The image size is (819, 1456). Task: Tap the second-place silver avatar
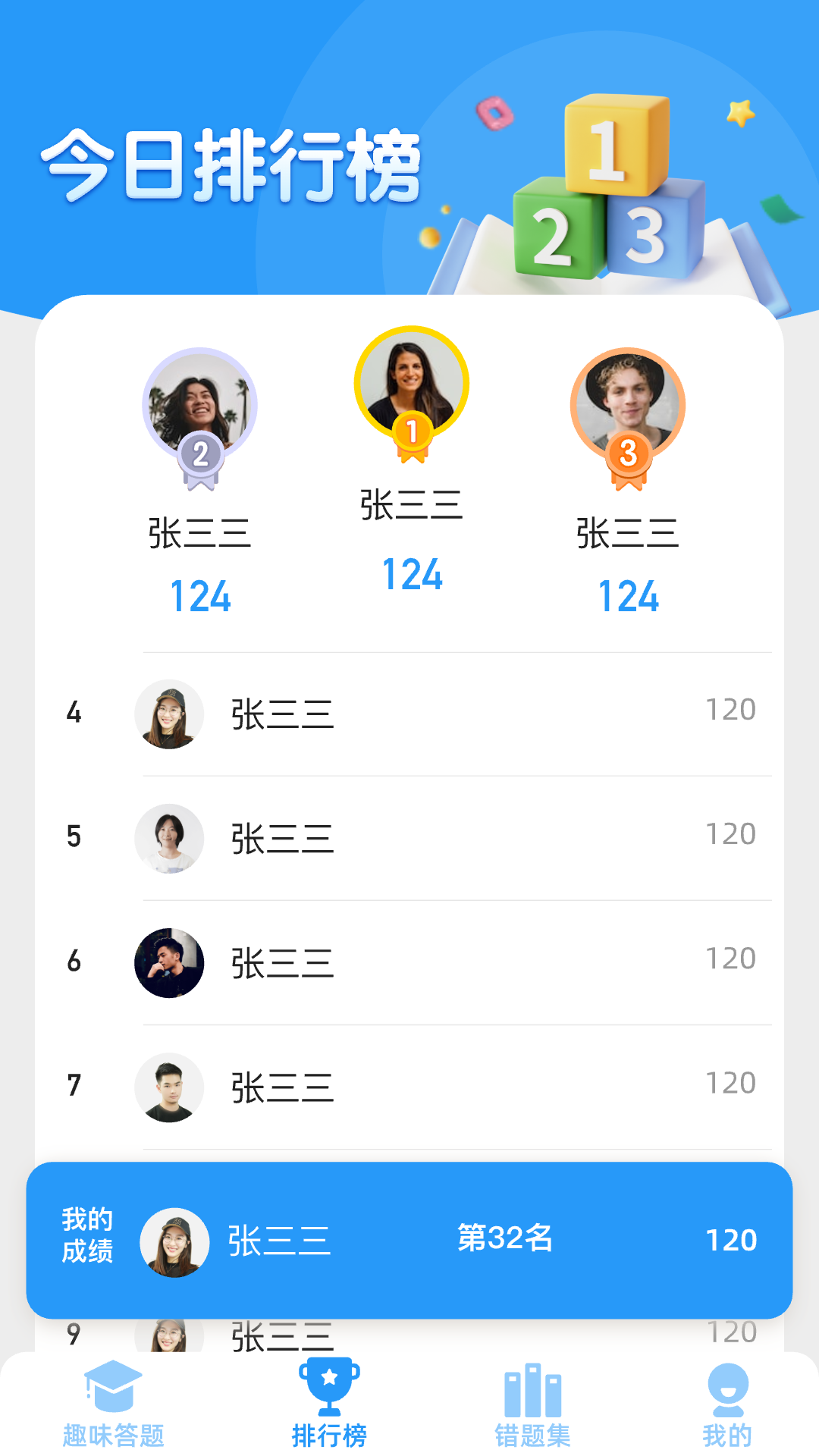click(200, 407)
